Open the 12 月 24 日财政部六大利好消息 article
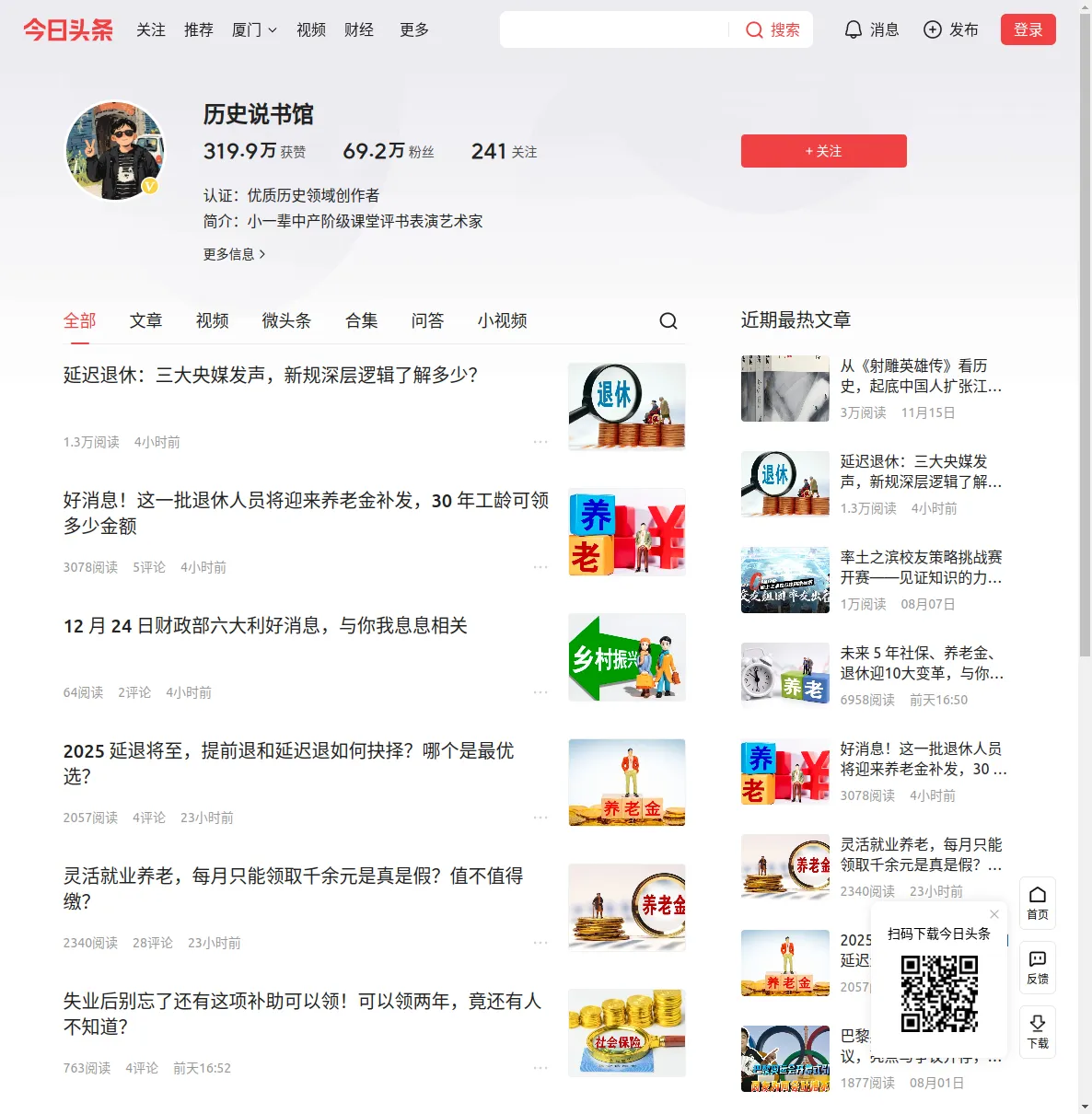This screenshot has width=1092, height=1114. click(x=265, y=626)
